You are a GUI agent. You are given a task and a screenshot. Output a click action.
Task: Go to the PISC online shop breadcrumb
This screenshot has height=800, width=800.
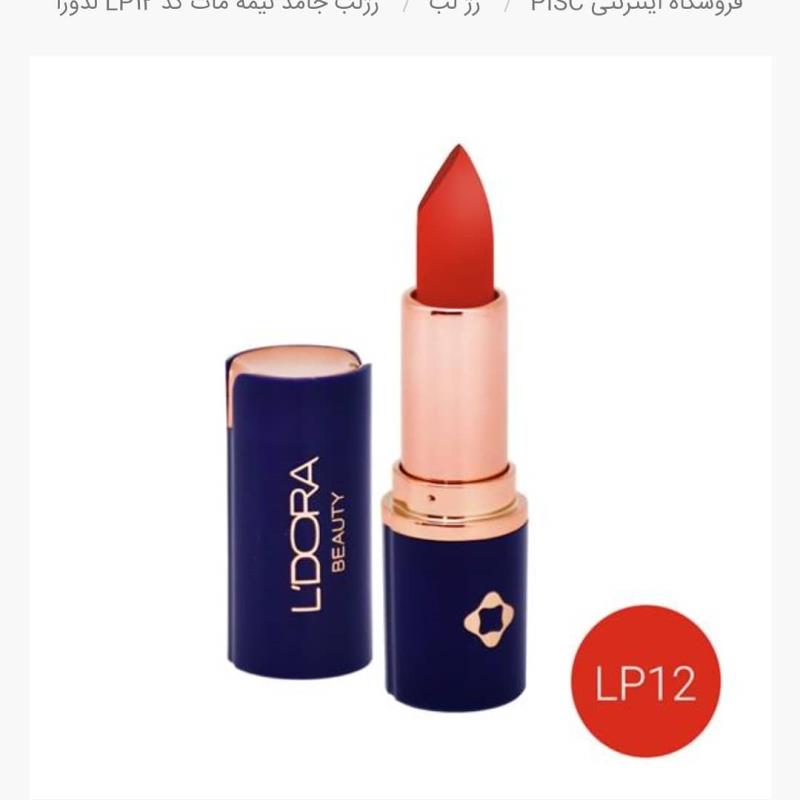click(x=636, y=6)
